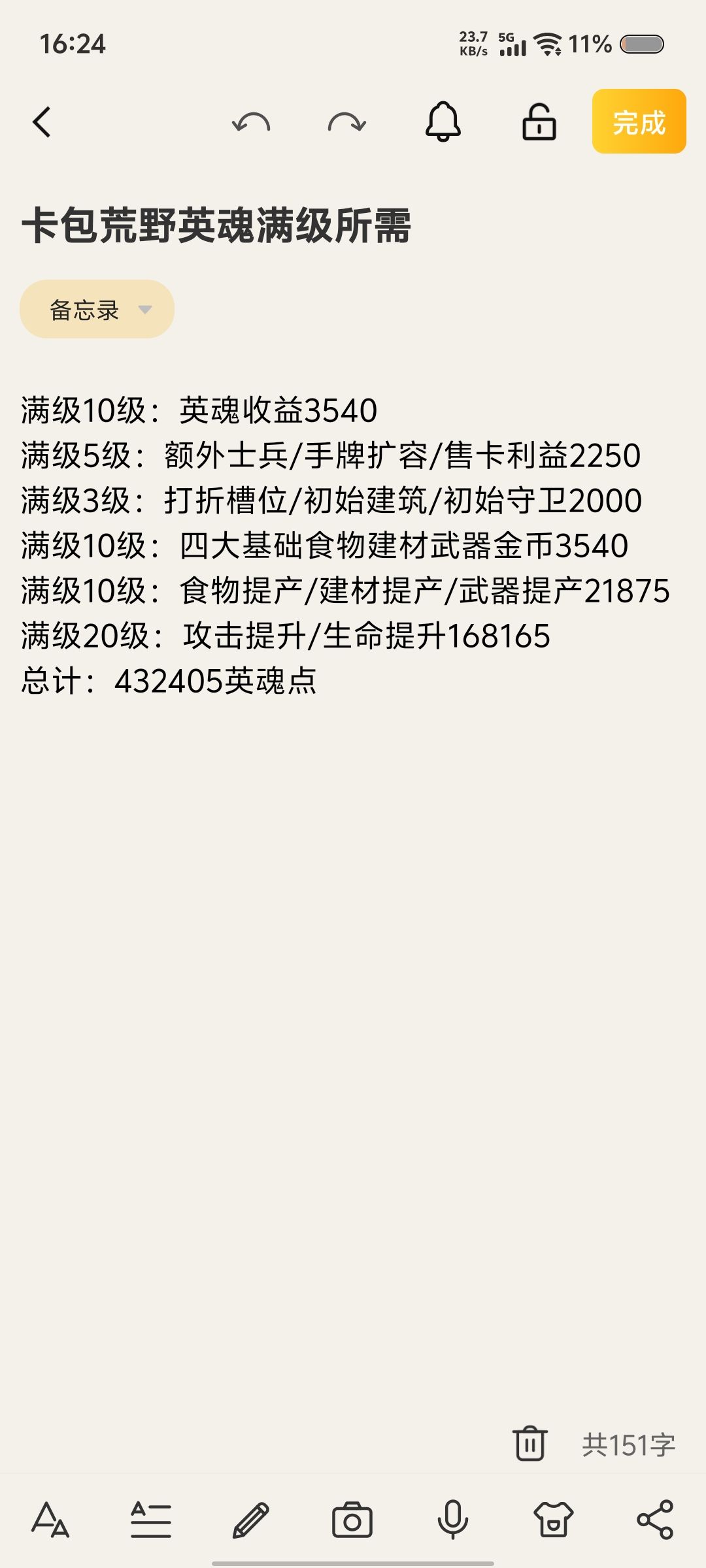Delete this note with the trash icon

point(529,1444)
